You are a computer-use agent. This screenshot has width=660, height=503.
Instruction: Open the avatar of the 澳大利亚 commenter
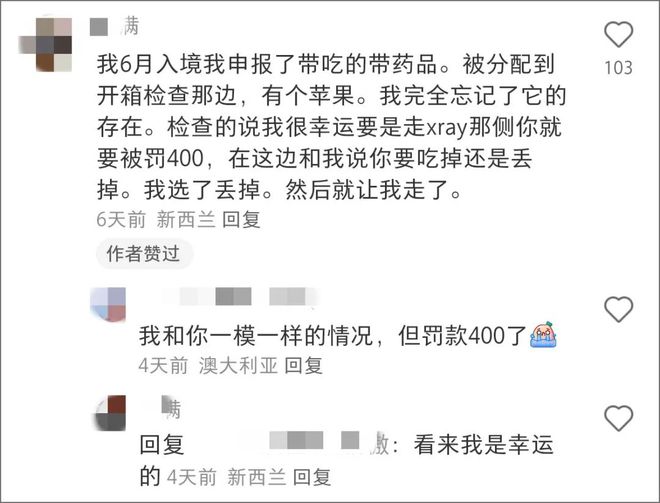point(108,304)
